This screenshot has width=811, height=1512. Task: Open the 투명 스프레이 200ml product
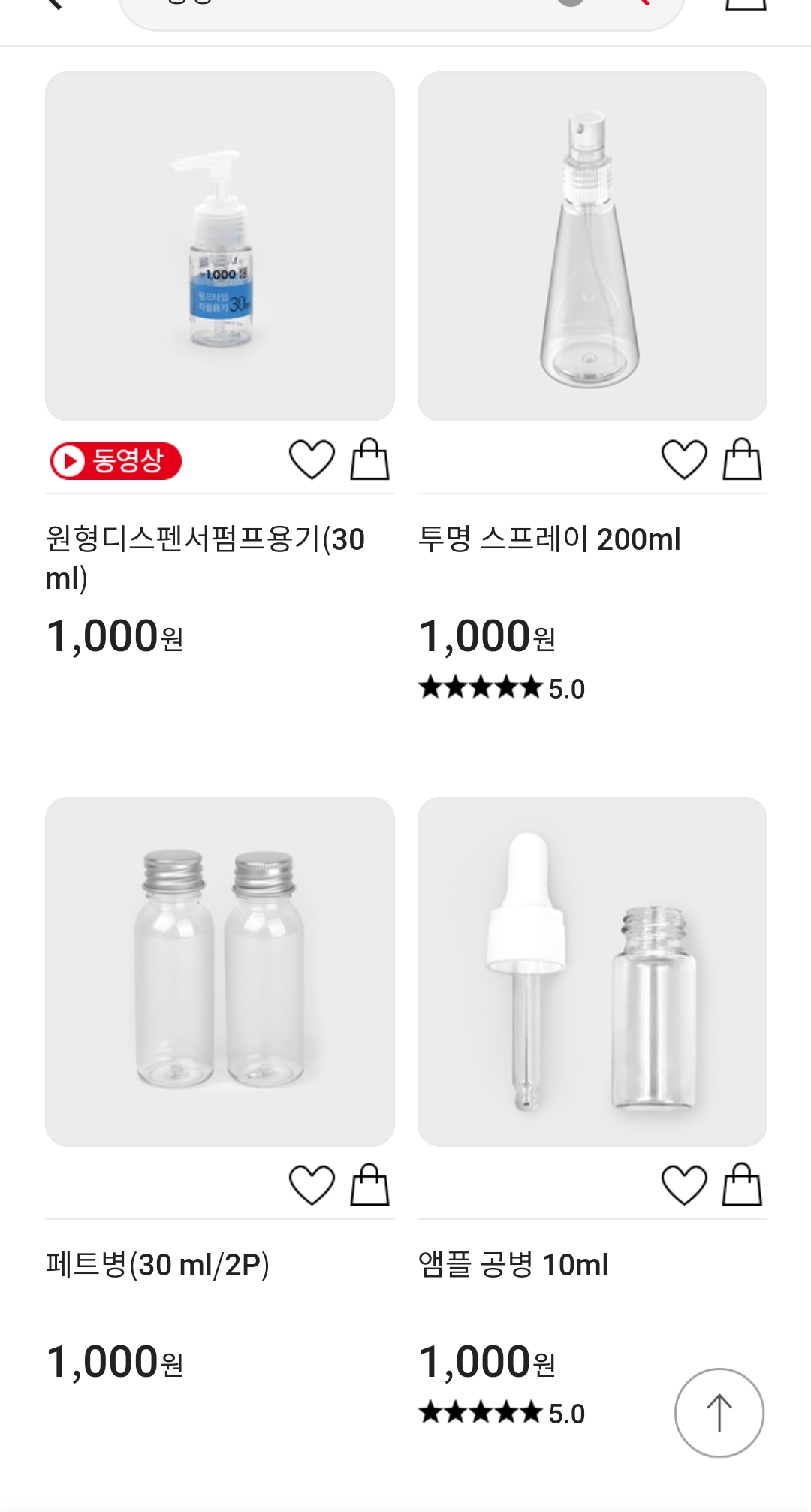(592, 246)
